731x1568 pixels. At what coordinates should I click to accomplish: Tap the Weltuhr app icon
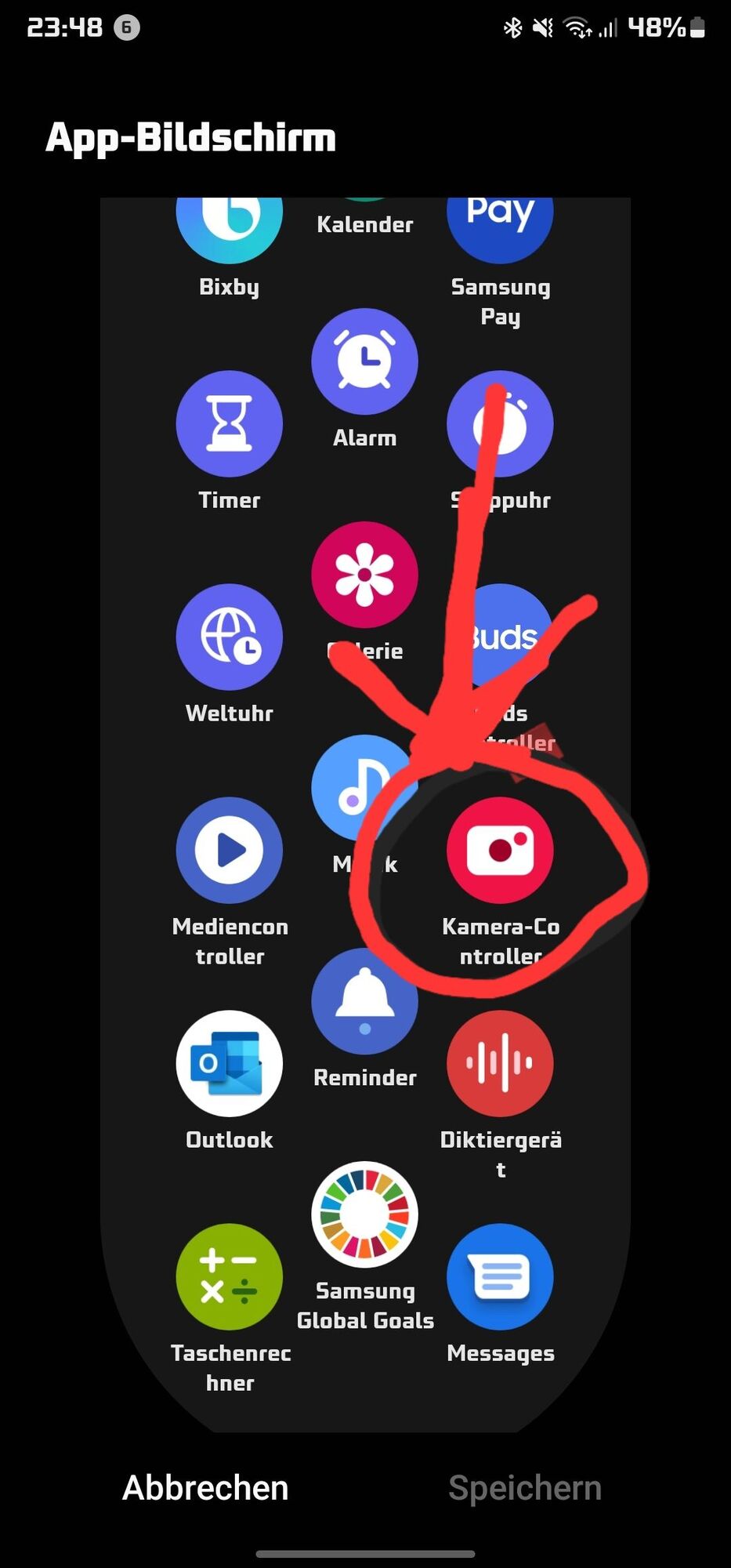click(x=229, y=637)
